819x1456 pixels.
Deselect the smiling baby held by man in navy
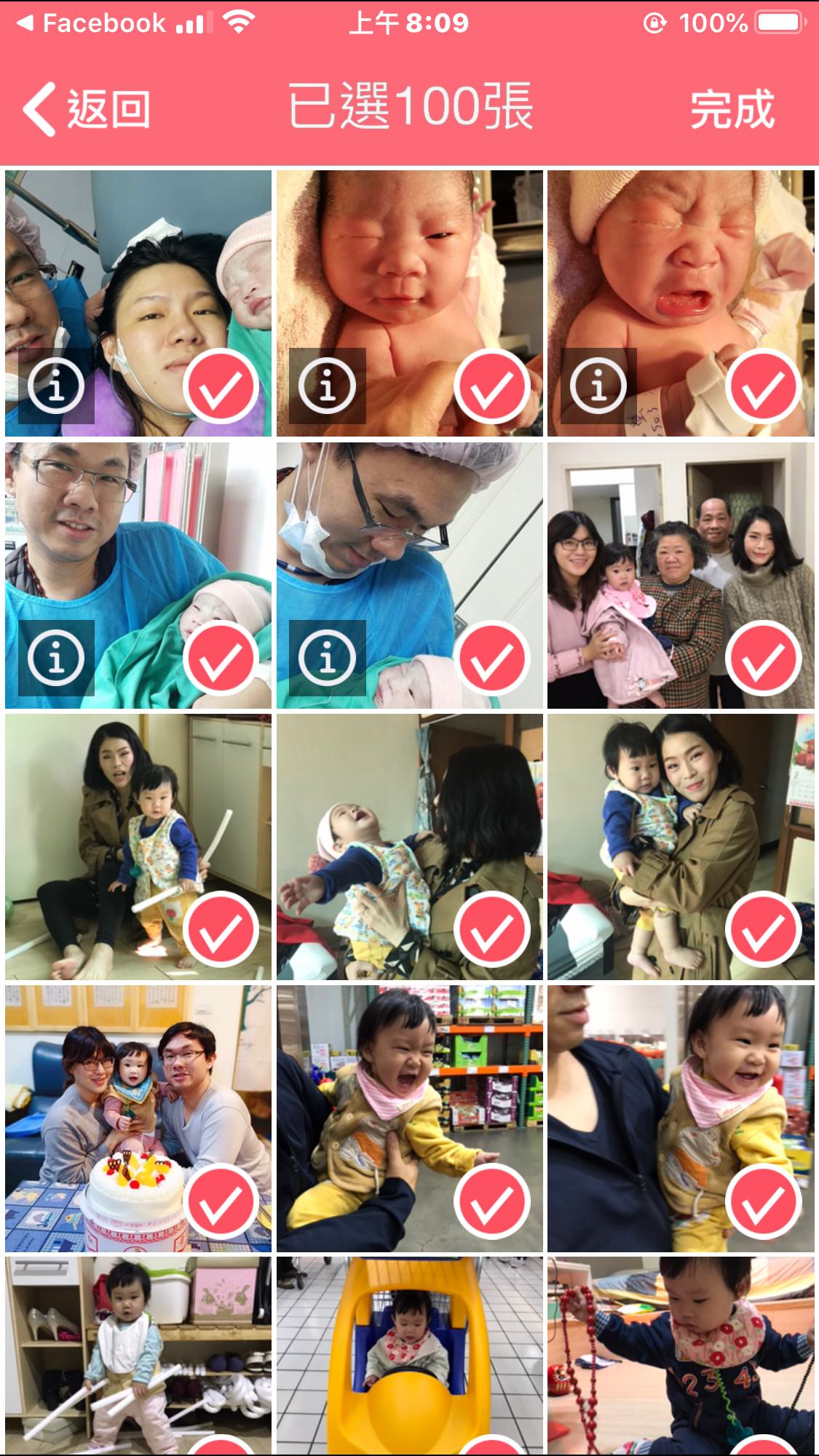coord(763,1201)
